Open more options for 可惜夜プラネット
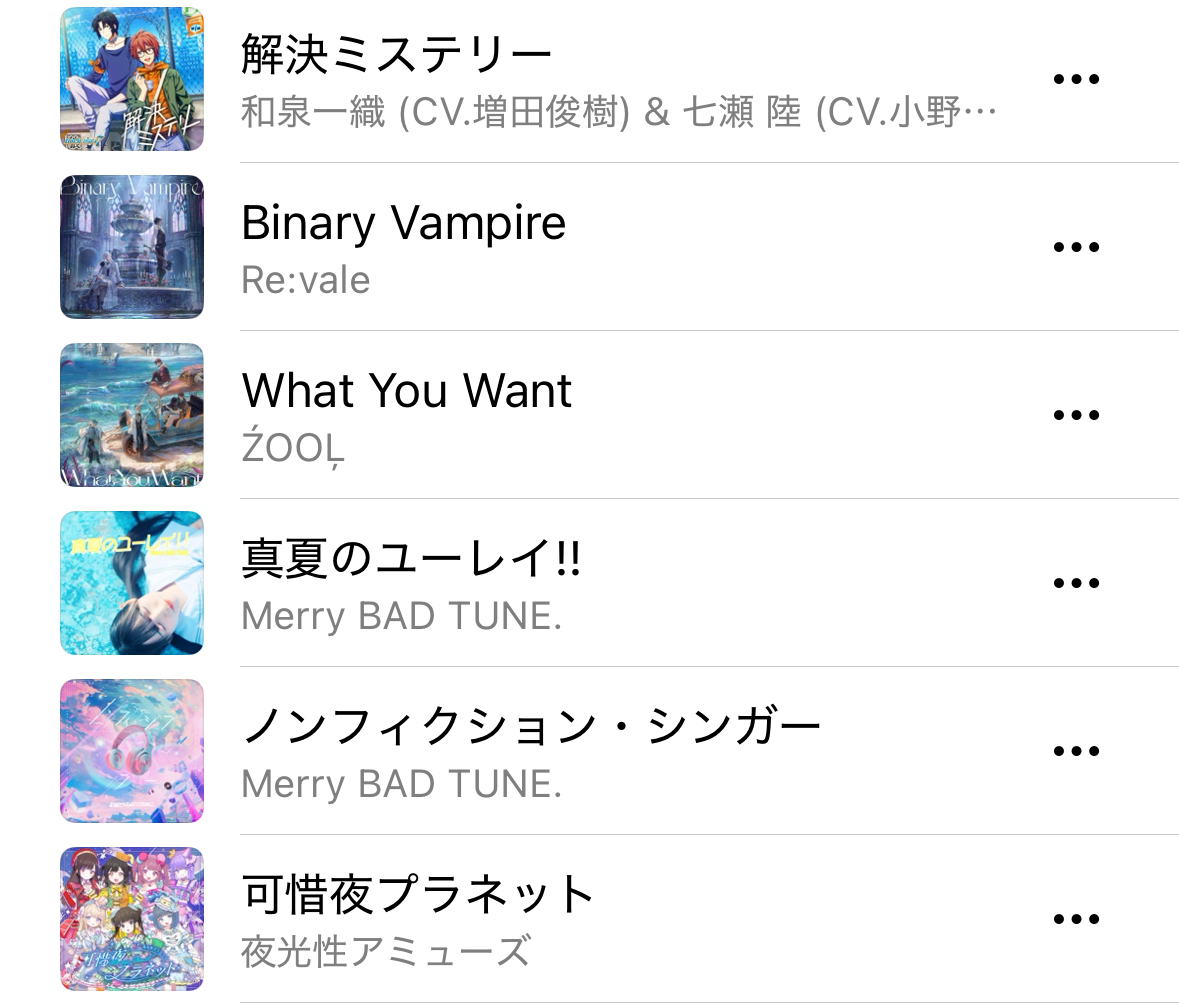This screenshot has height=1003, width=1179. (x=1076, y=919)
